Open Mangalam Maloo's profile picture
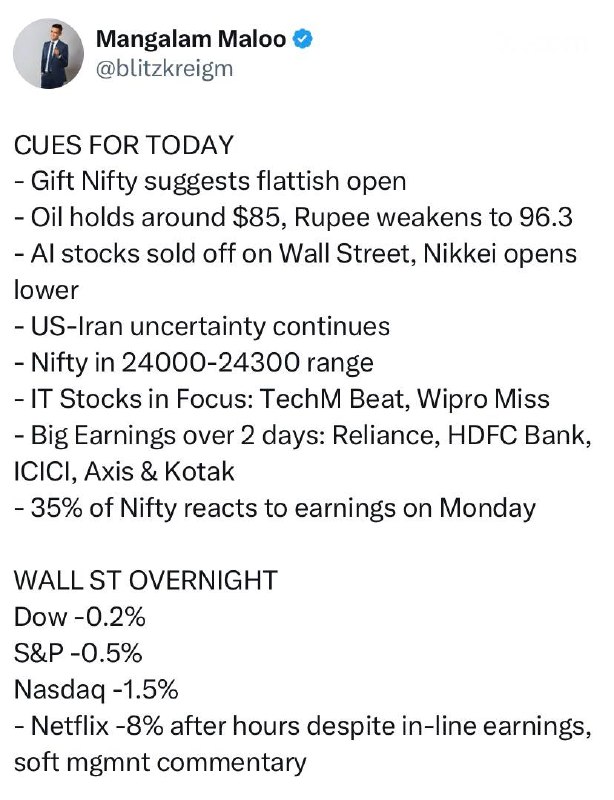The height and width of the screenshot is (800, 614). 48,54
